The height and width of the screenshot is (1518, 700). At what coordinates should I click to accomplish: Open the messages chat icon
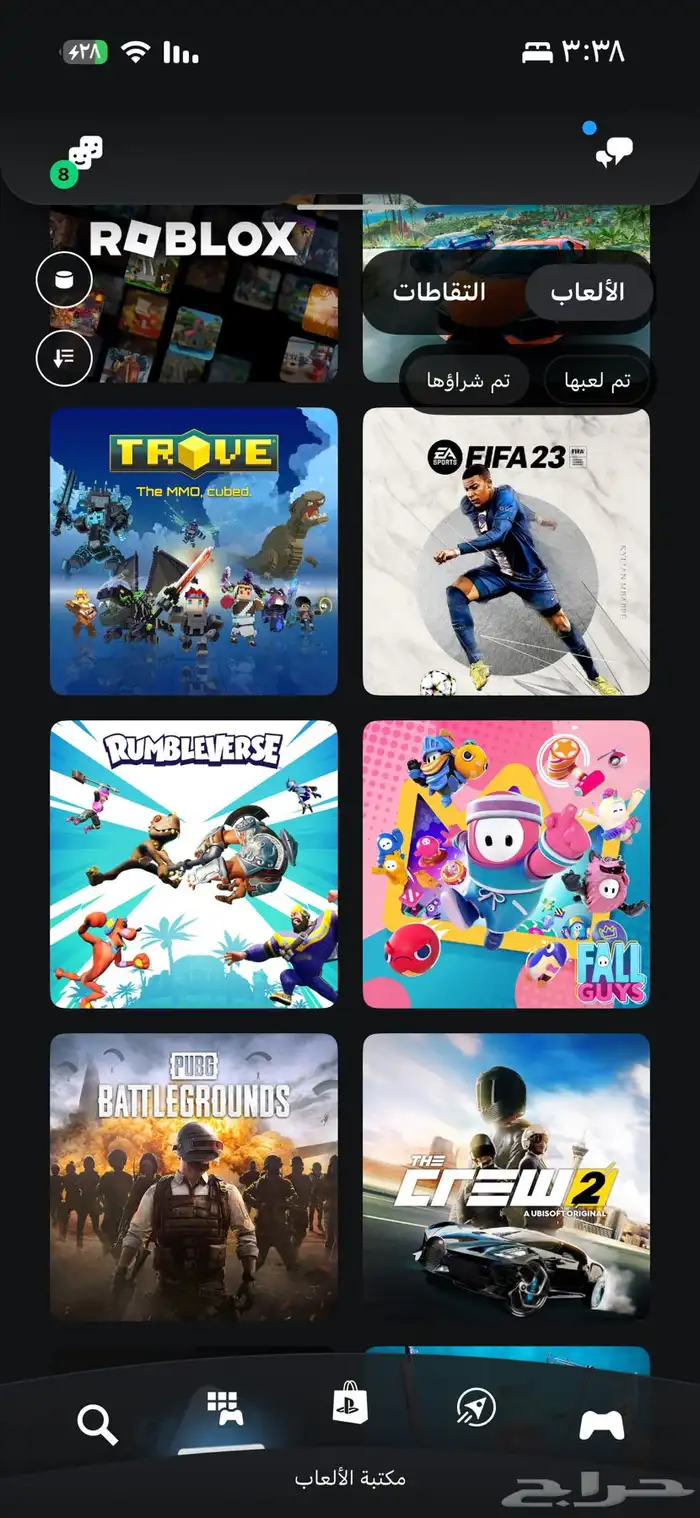[x=613, y=152]
